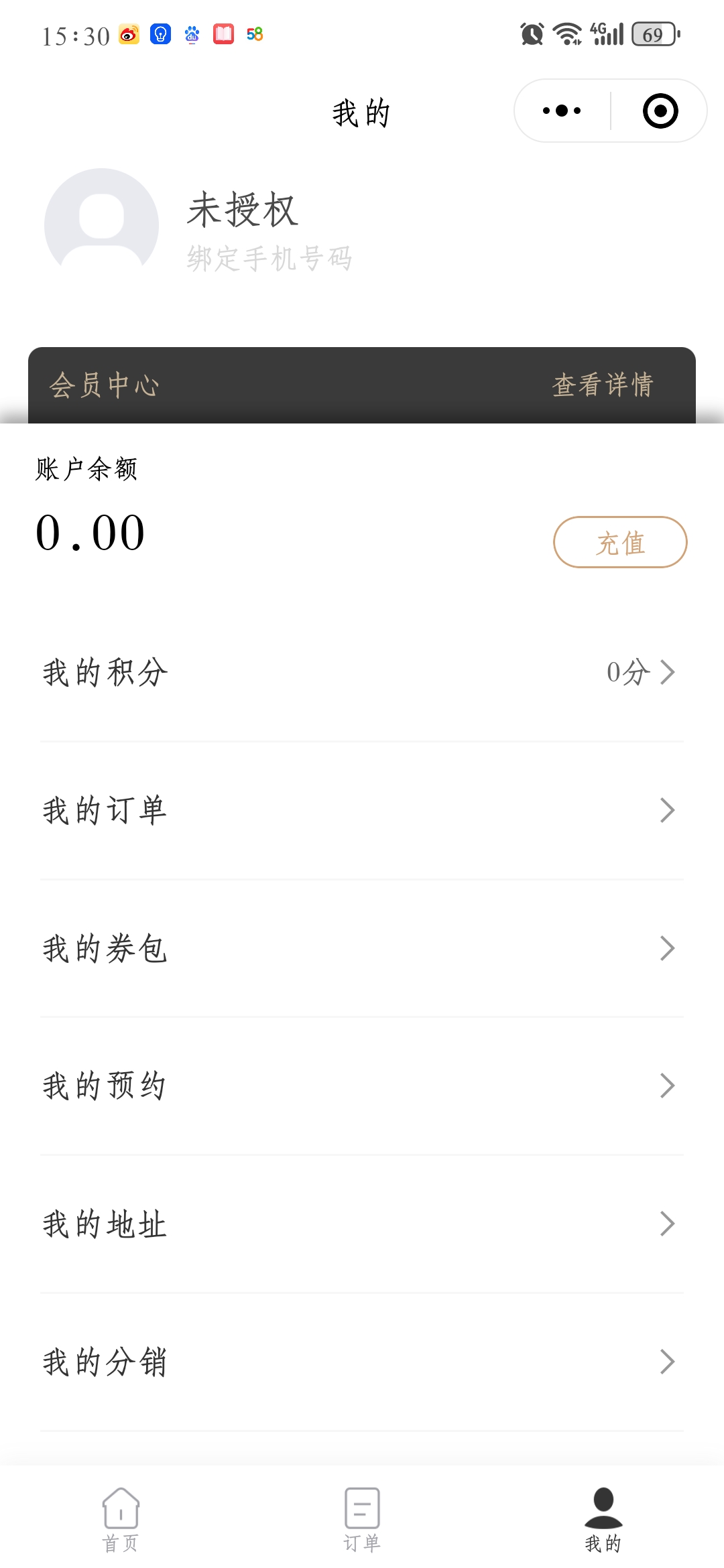Open 我的订单 row
The image size is (724, 1568).
(362, 810)
